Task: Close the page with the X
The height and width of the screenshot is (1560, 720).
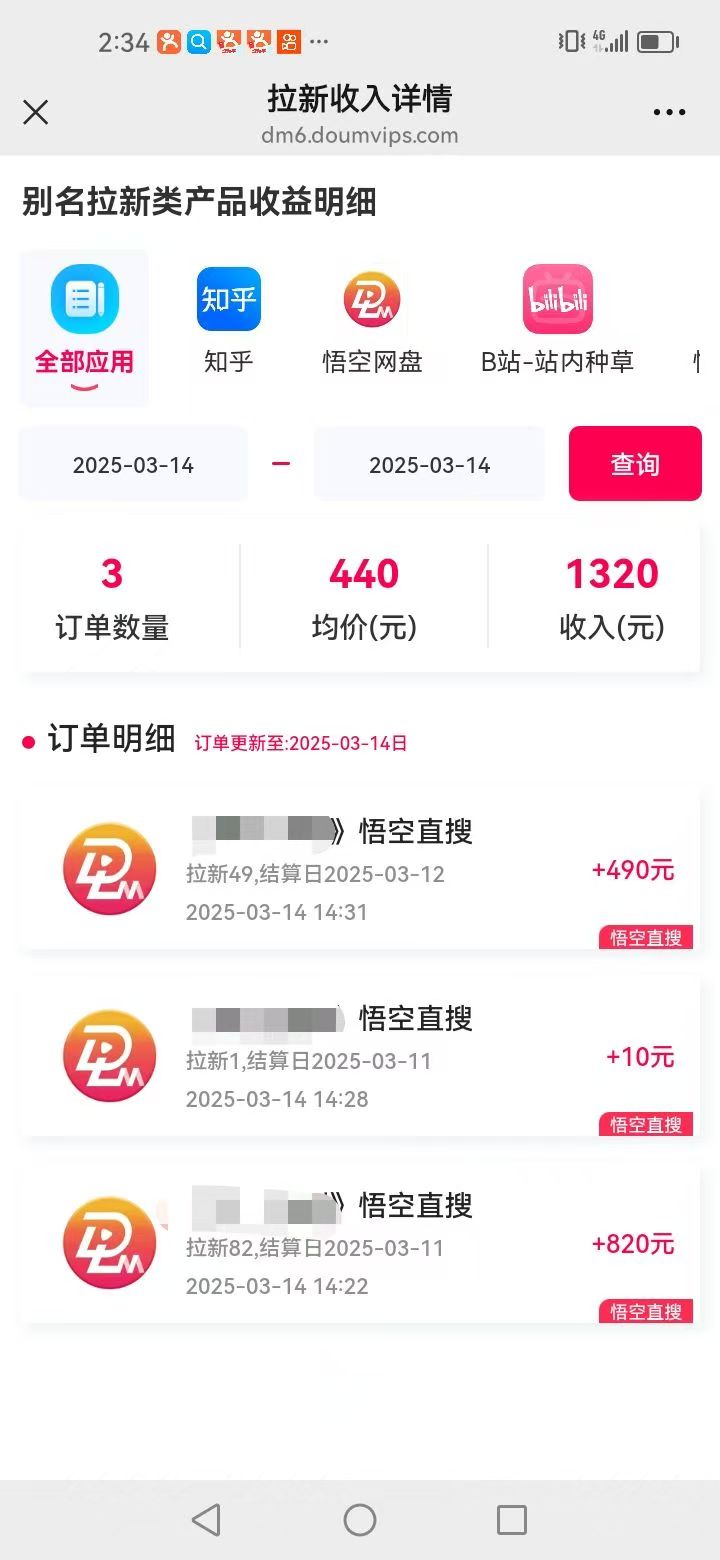Action: 36,113
